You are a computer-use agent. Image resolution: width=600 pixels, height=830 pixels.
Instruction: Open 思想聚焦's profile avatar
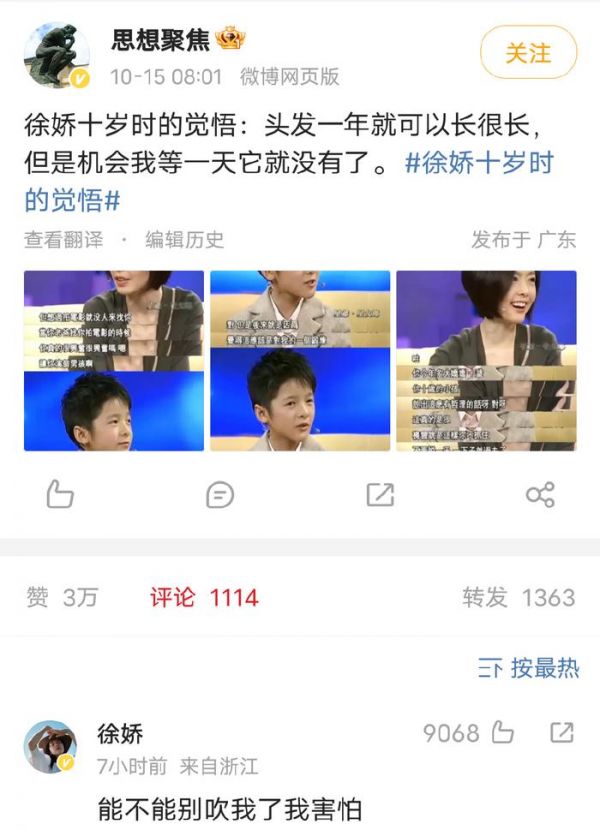point(57,55)
